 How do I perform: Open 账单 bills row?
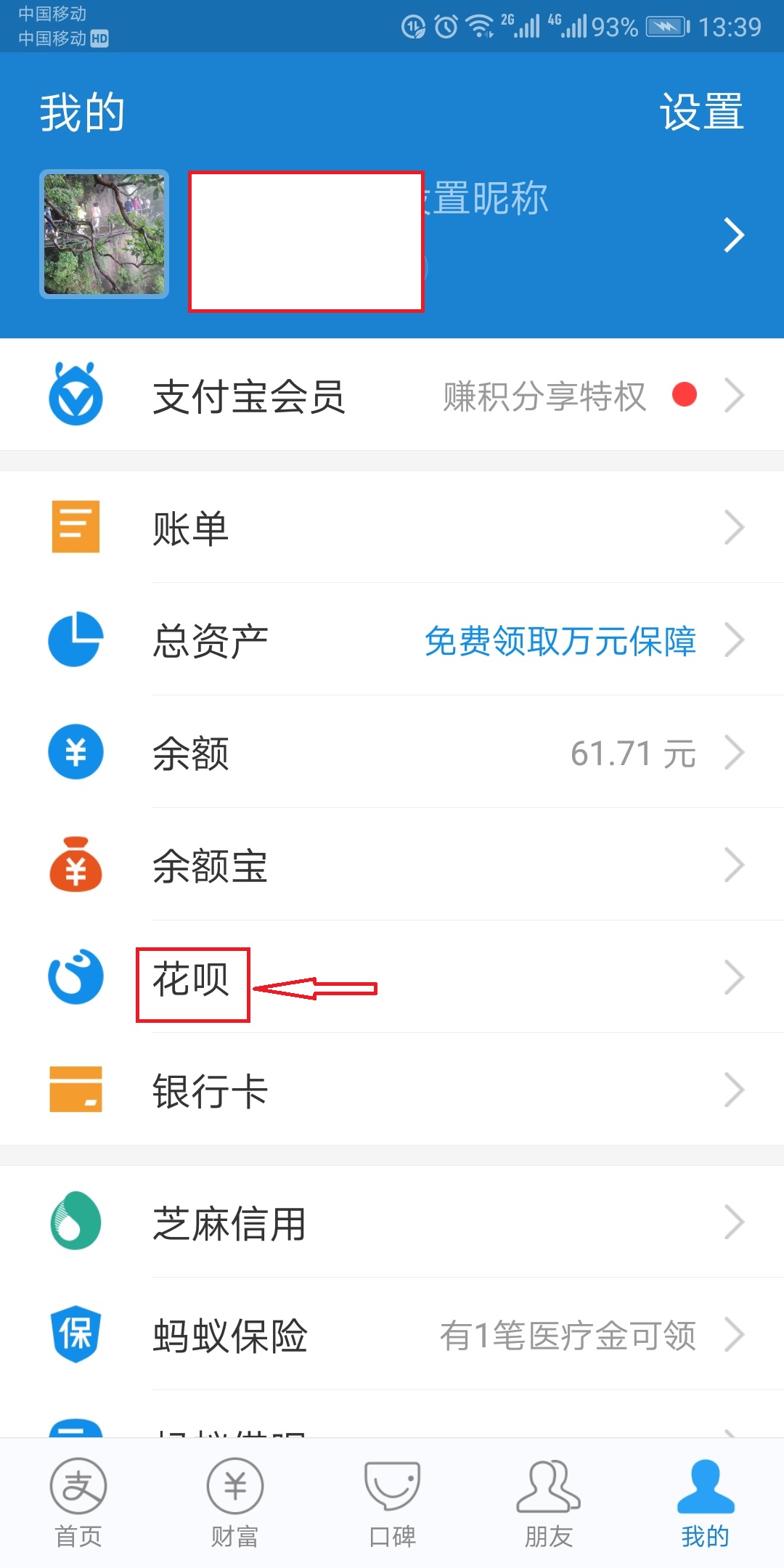point(392,527)
